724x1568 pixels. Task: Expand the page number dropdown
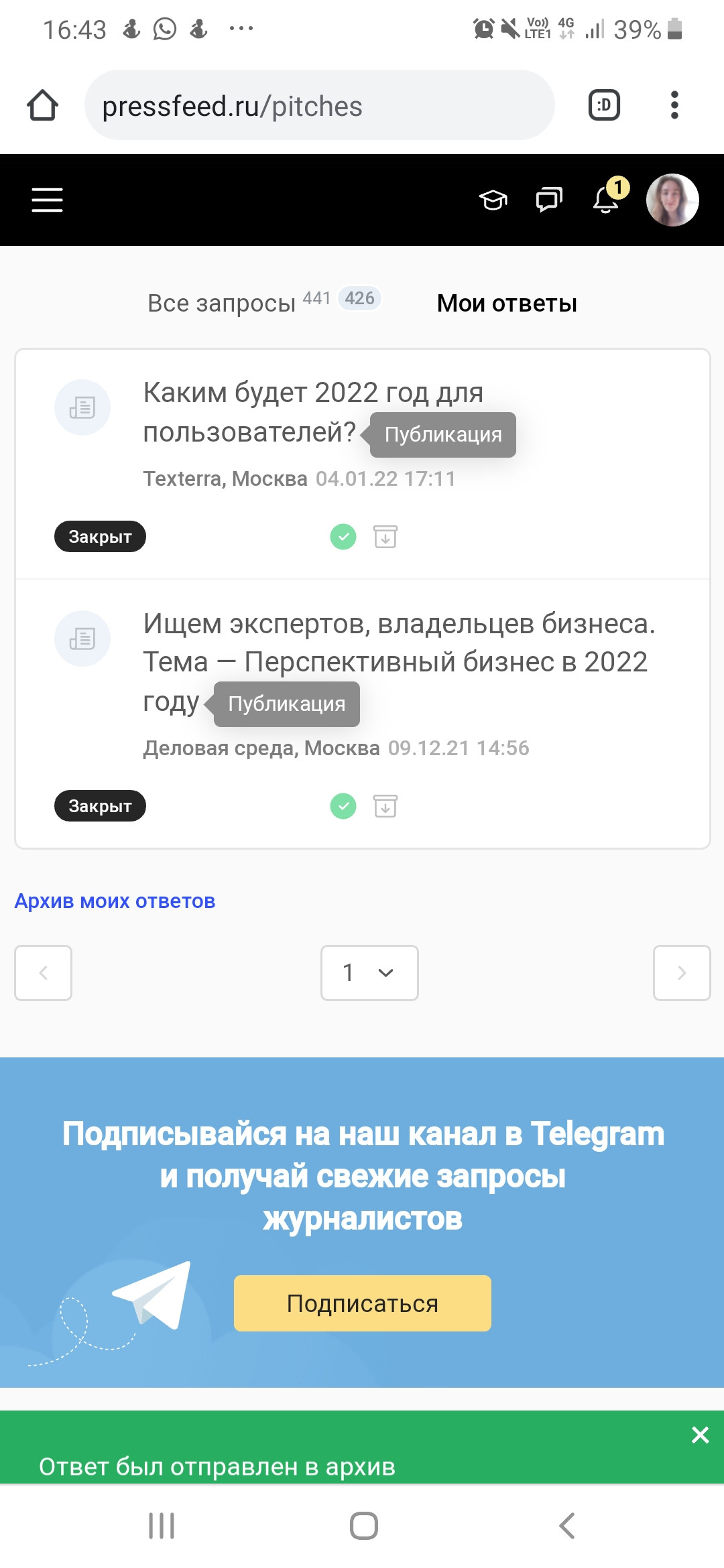tap(369, 973)
